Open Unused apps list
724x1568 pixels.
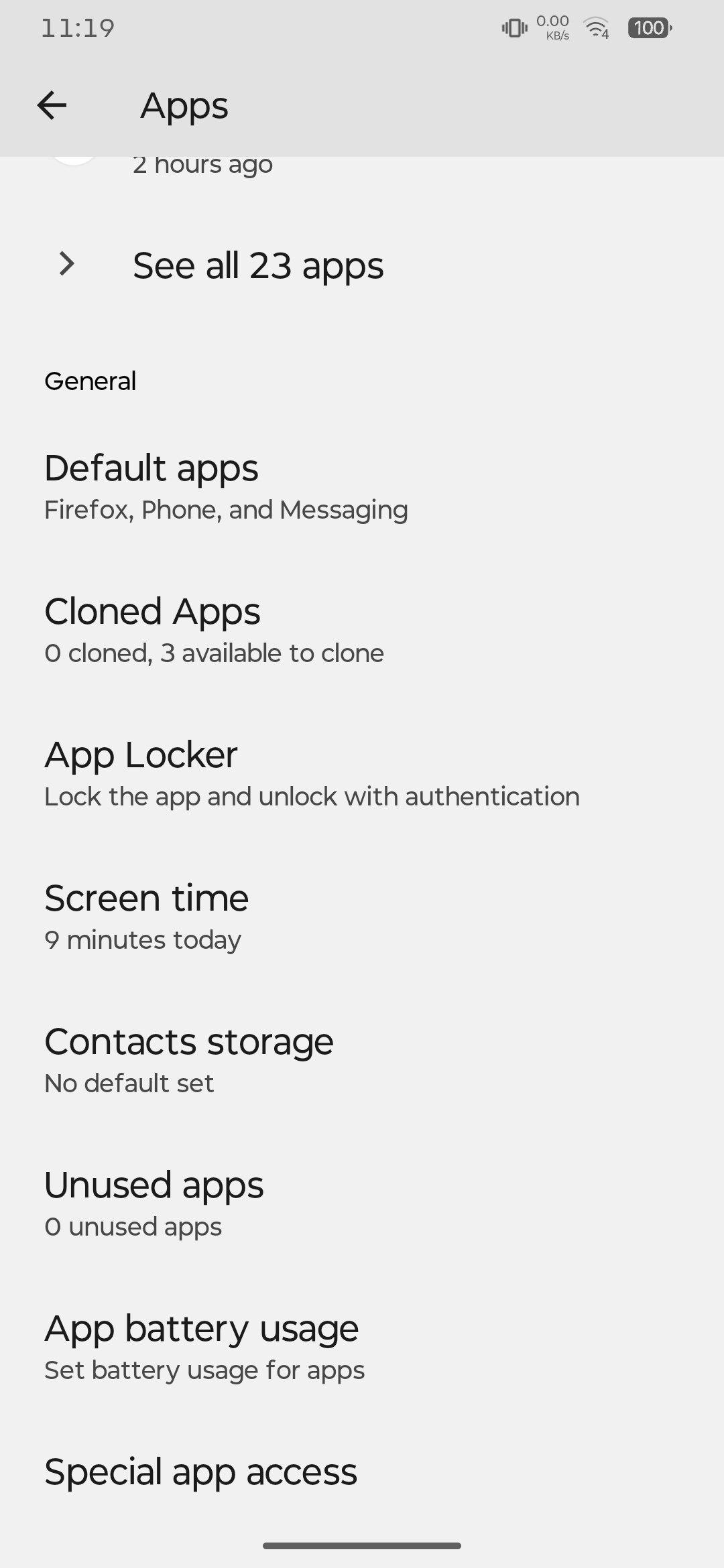click(x=362, y=1204)
